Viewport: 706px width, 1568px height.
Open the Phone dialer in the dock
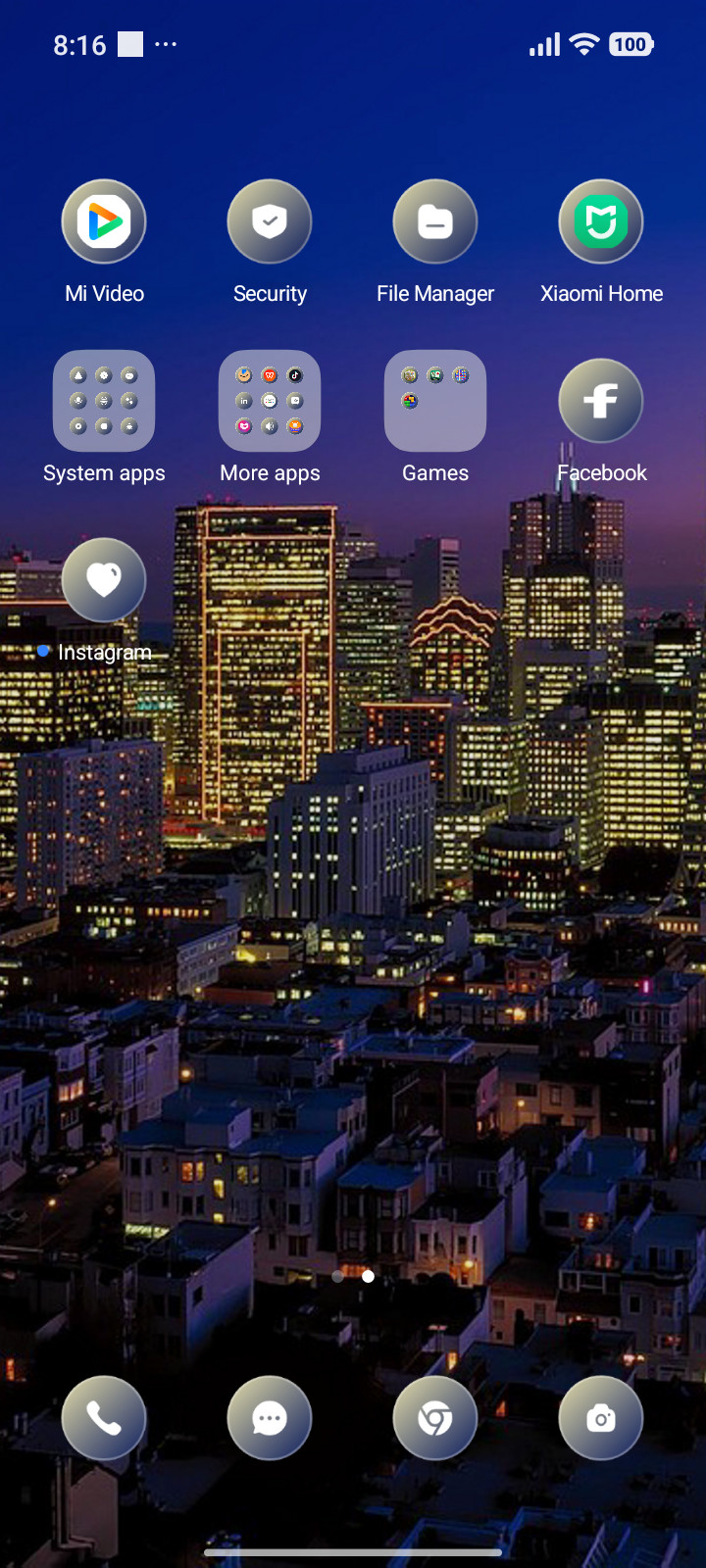(x=104, y=1418)
